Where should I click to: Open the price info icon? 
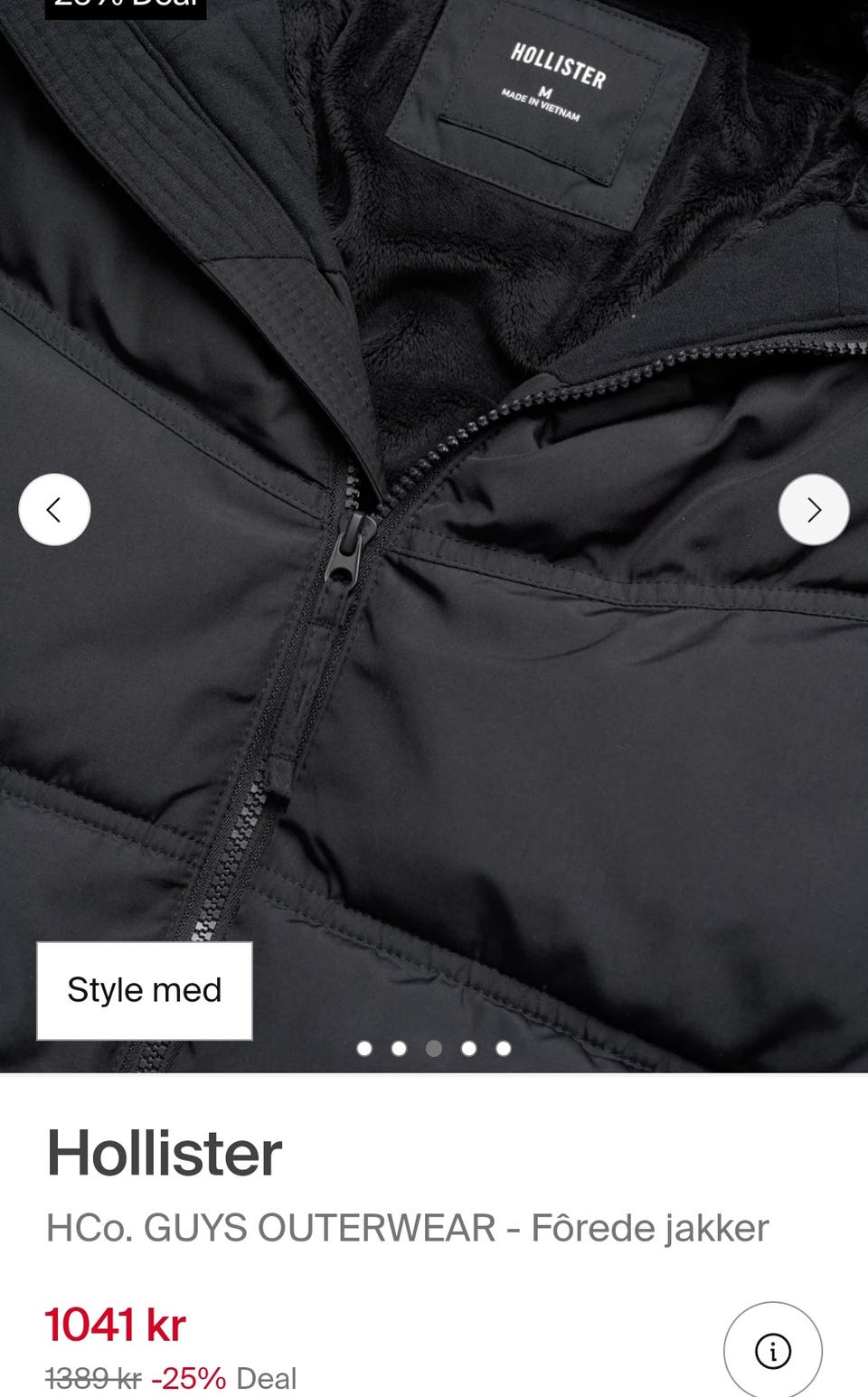(x=773, y=1351)
